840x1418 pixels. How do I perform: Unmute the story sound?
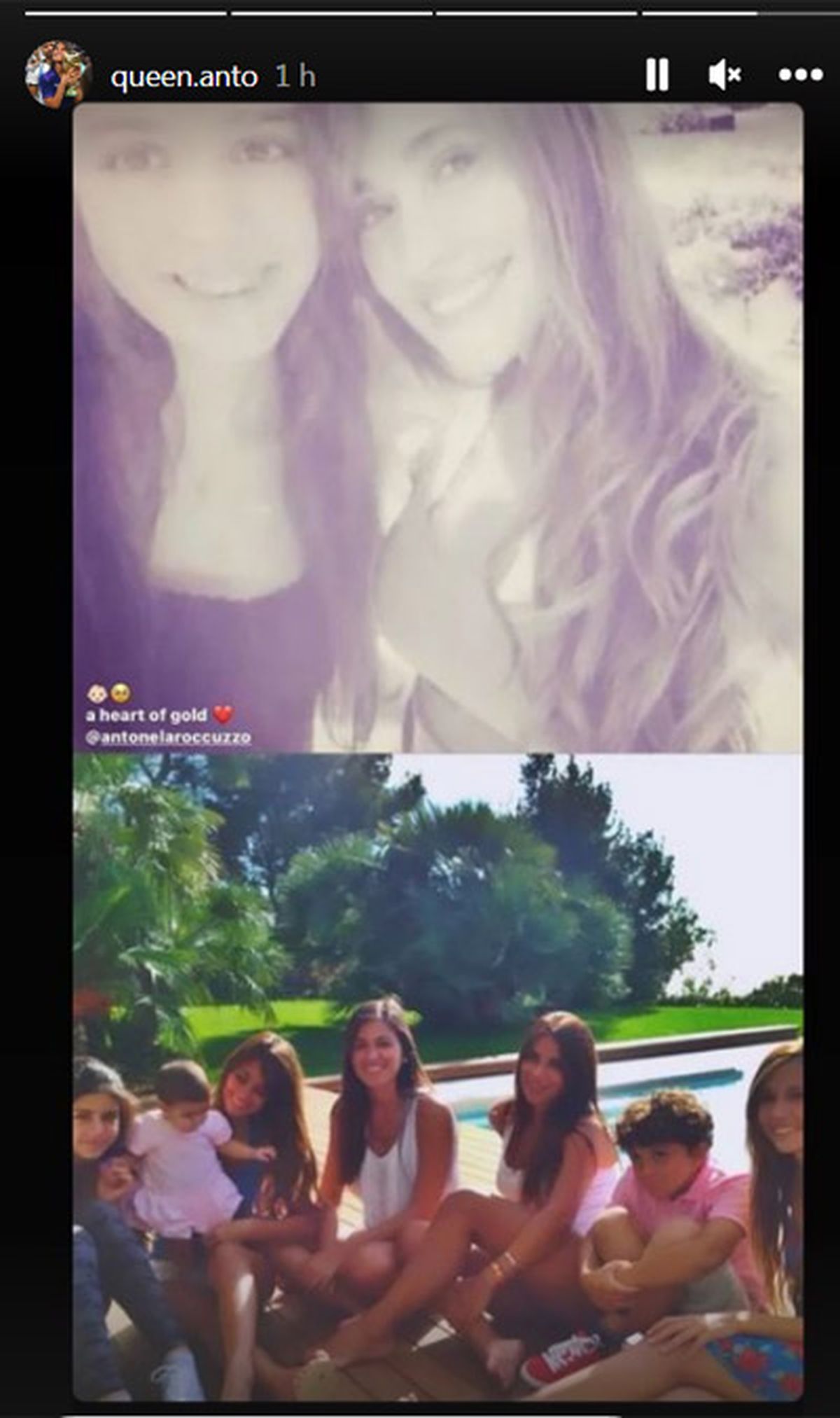pyautogui.click(x=724, y=74)
